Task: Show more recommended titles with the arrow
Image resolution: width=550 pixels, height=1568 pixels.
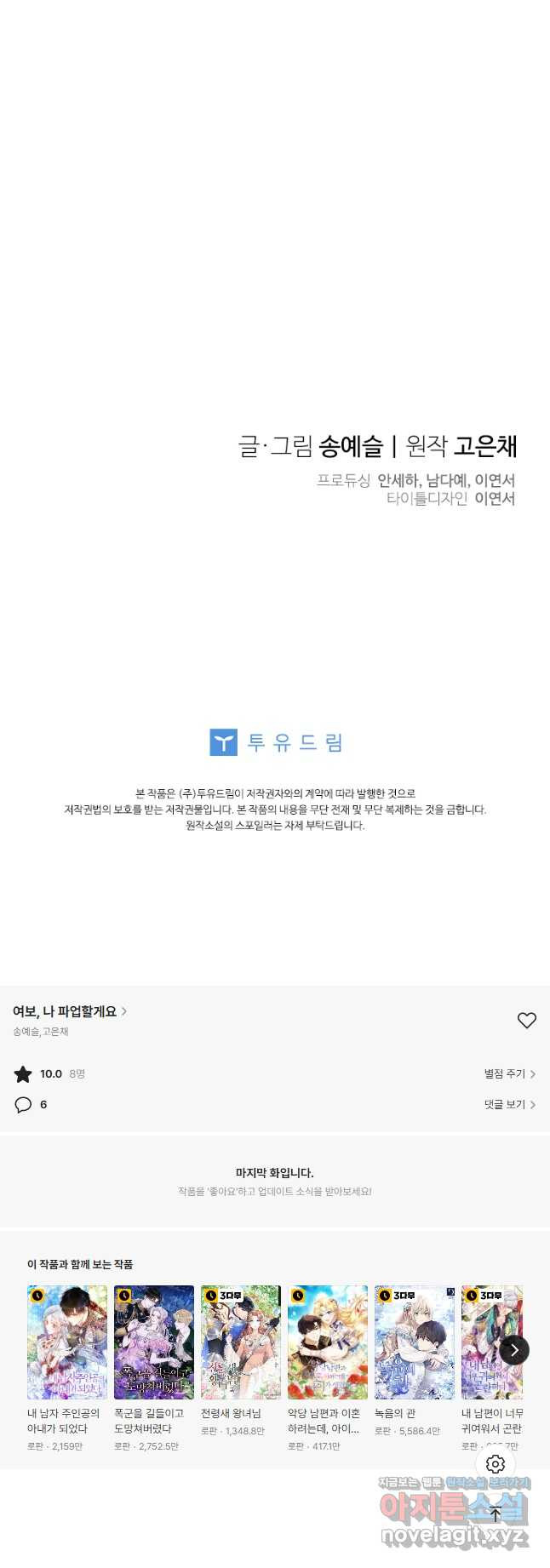Action: pos(514,1349)
